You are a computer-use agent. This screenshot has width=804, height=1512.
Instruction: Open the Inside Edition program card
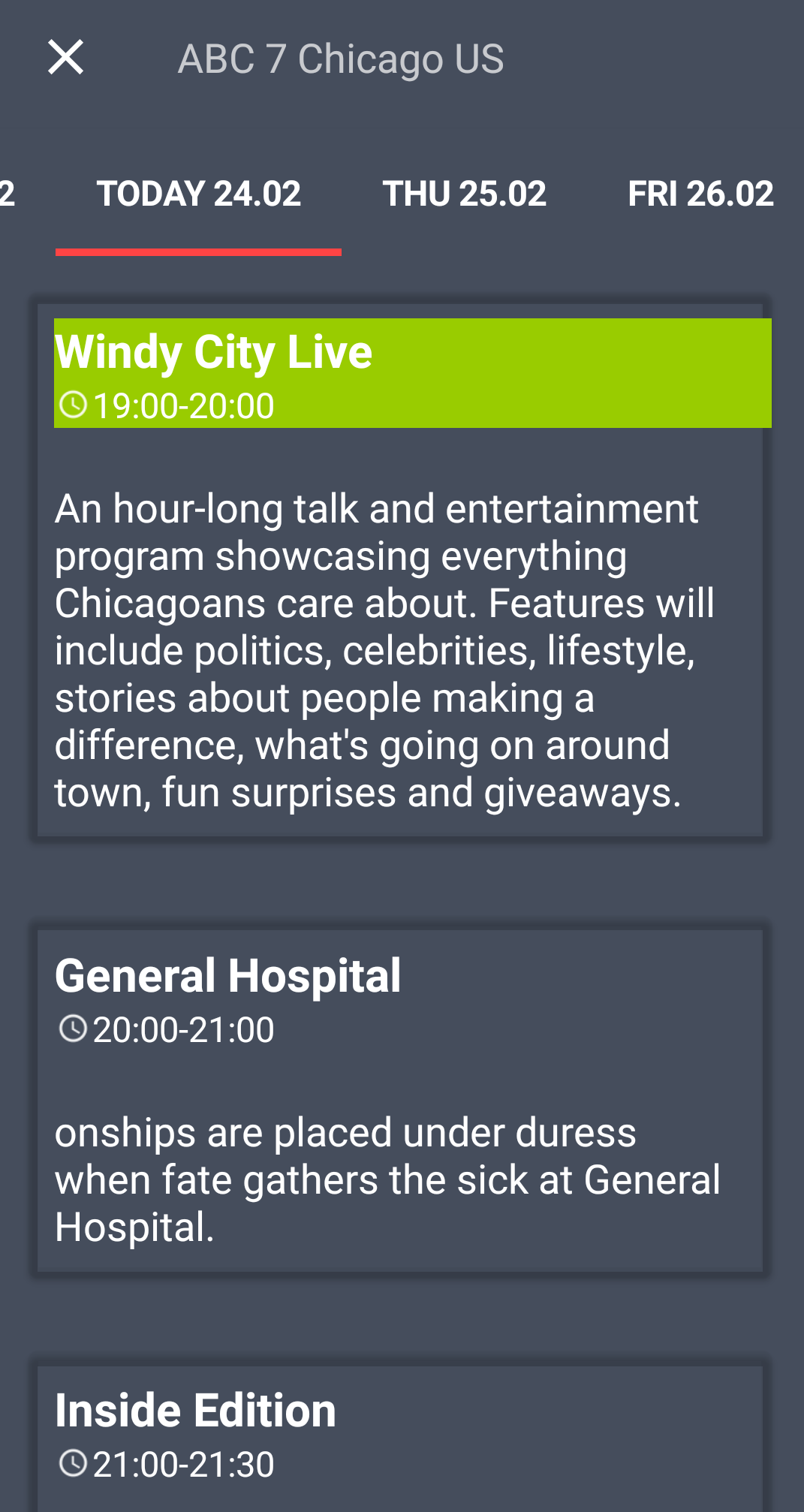(401, 1435)
